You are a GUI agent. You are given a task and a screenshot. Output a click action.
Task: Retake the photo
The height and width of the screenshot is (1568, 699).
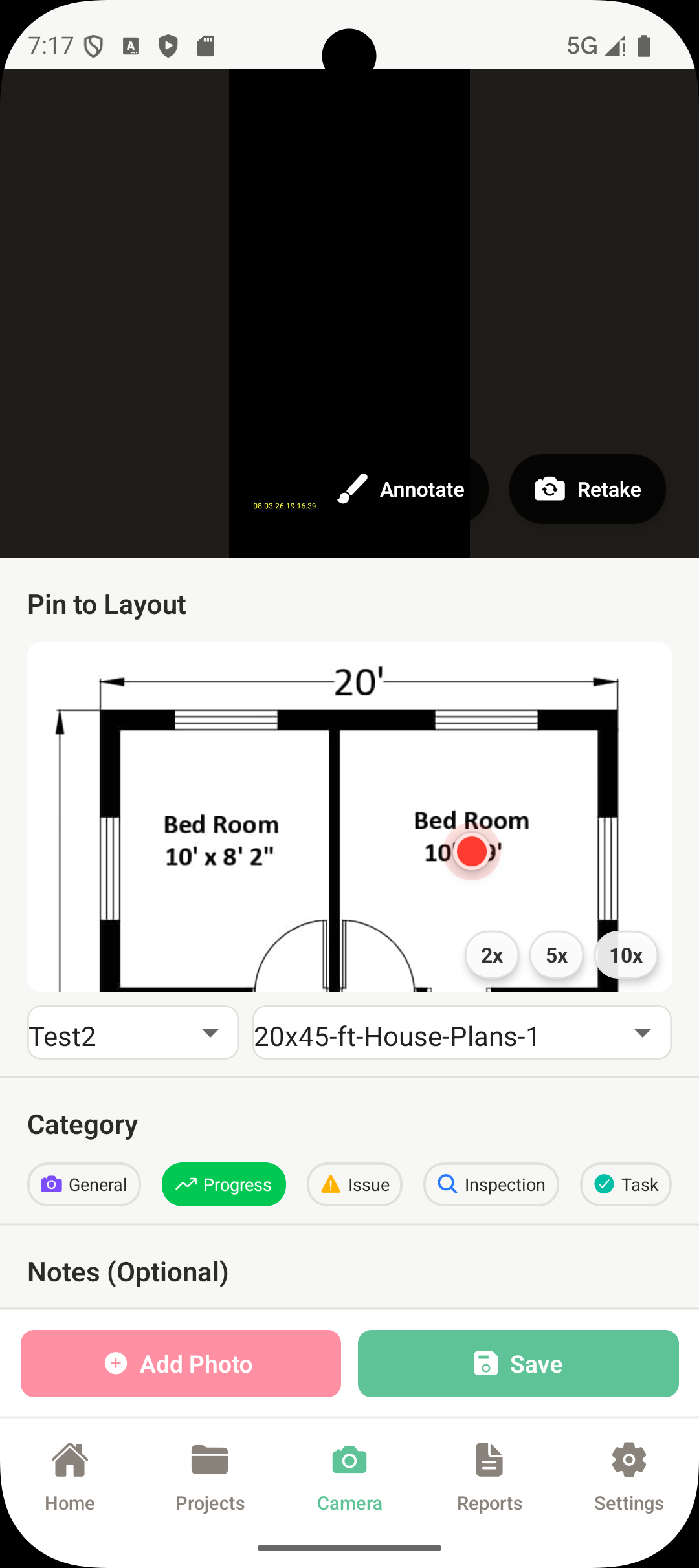[587, 490]
